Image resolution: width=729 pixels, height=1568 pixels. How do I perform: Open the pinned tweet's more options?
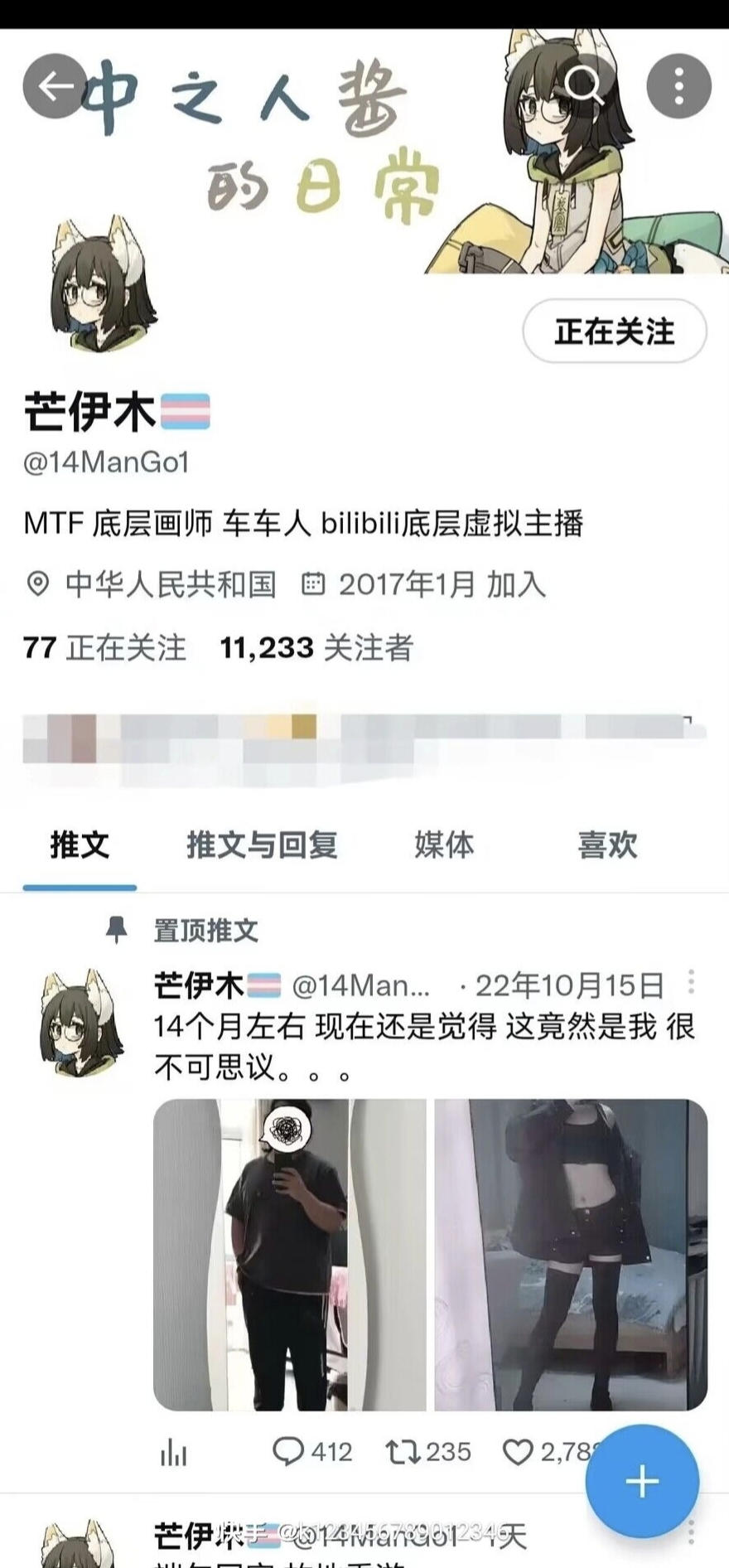tap(691, 983)
